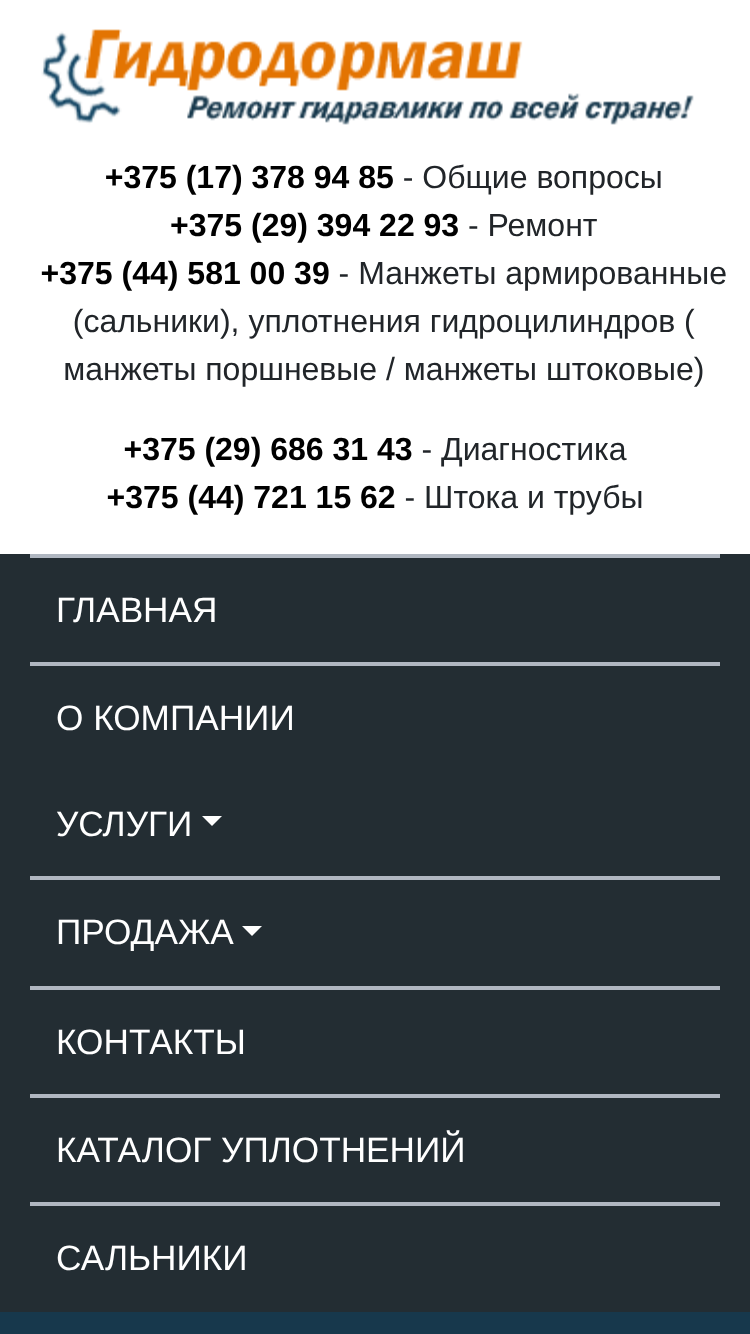The height and width of the screenshot is (1334, 750).
Task: Call +375 (17) 378 94 85 general questions number
Action: (x=249, y=178)
